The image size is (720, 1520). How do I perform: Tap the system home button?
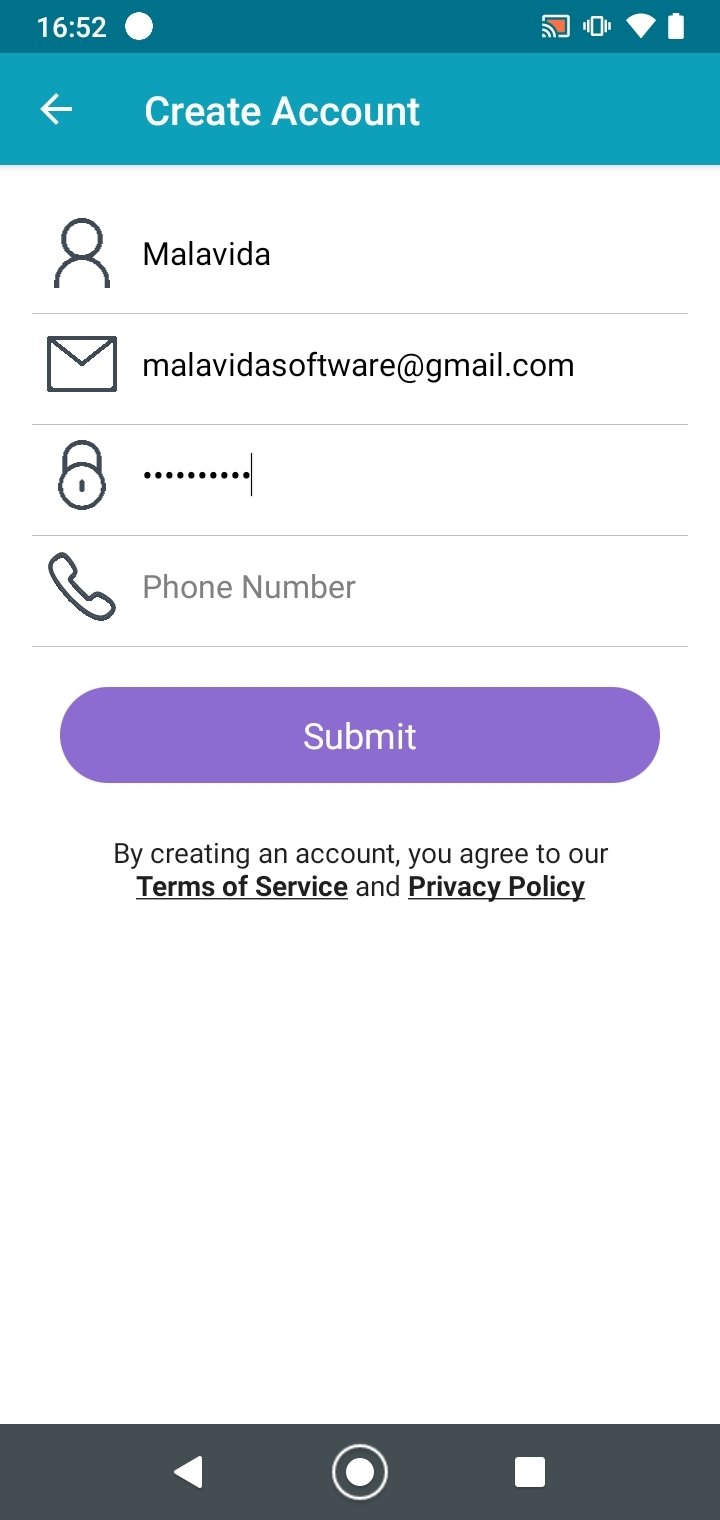[360, 1472]
